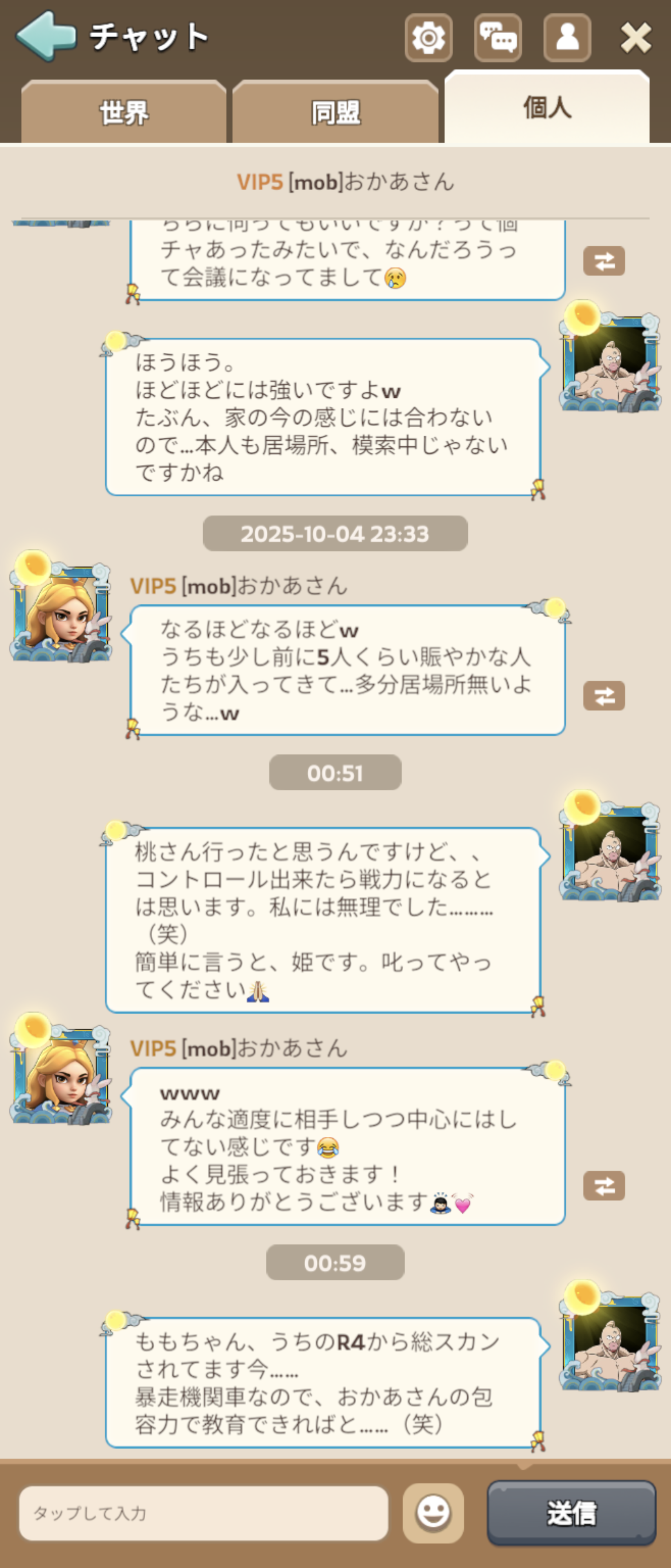This screenshot has width=671, height=1568.
Task: Close the chat window
Action: pos(636,38)
